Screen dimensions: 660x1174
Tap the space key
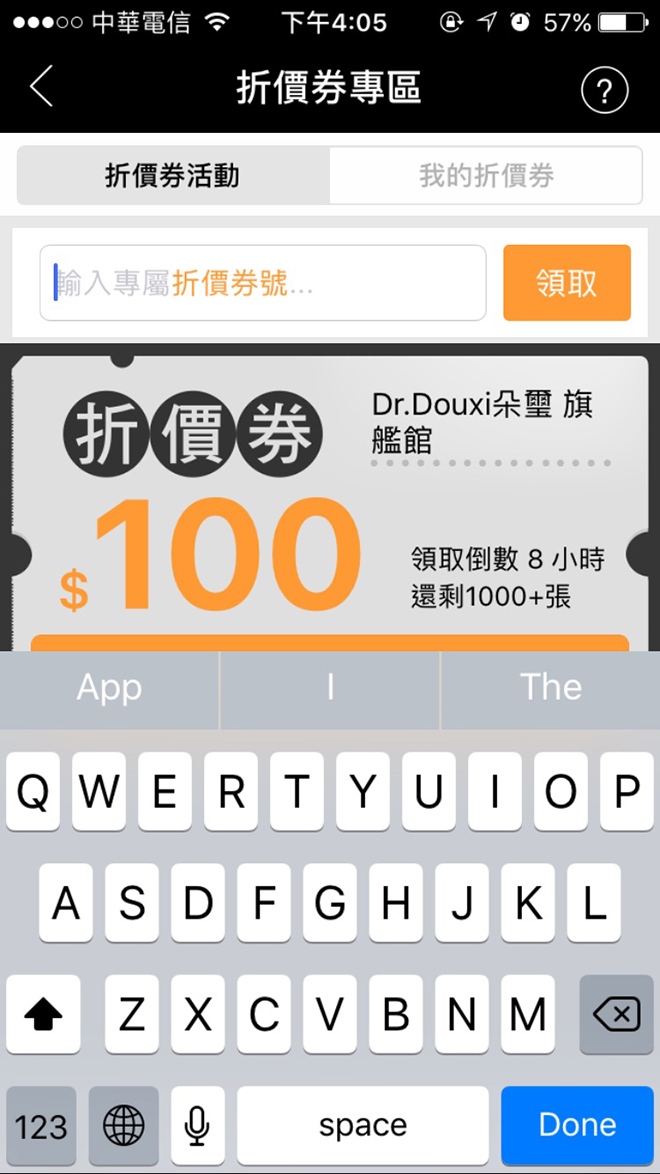coord(363,1125)
